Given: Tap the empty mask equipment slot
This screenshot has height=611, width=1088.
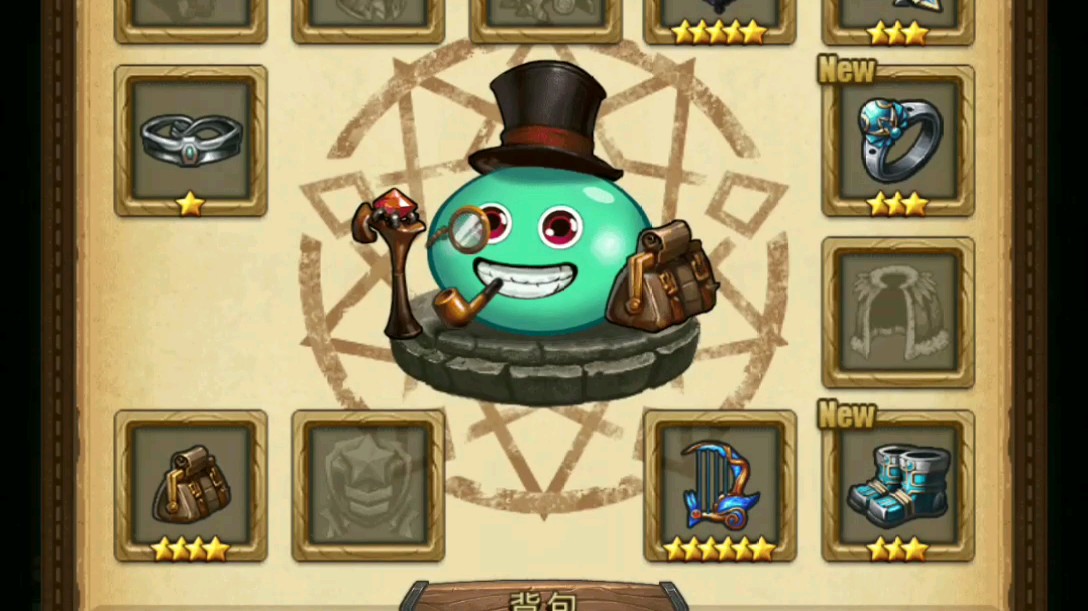Looking at the screenshot, I should tap(368, 485).
